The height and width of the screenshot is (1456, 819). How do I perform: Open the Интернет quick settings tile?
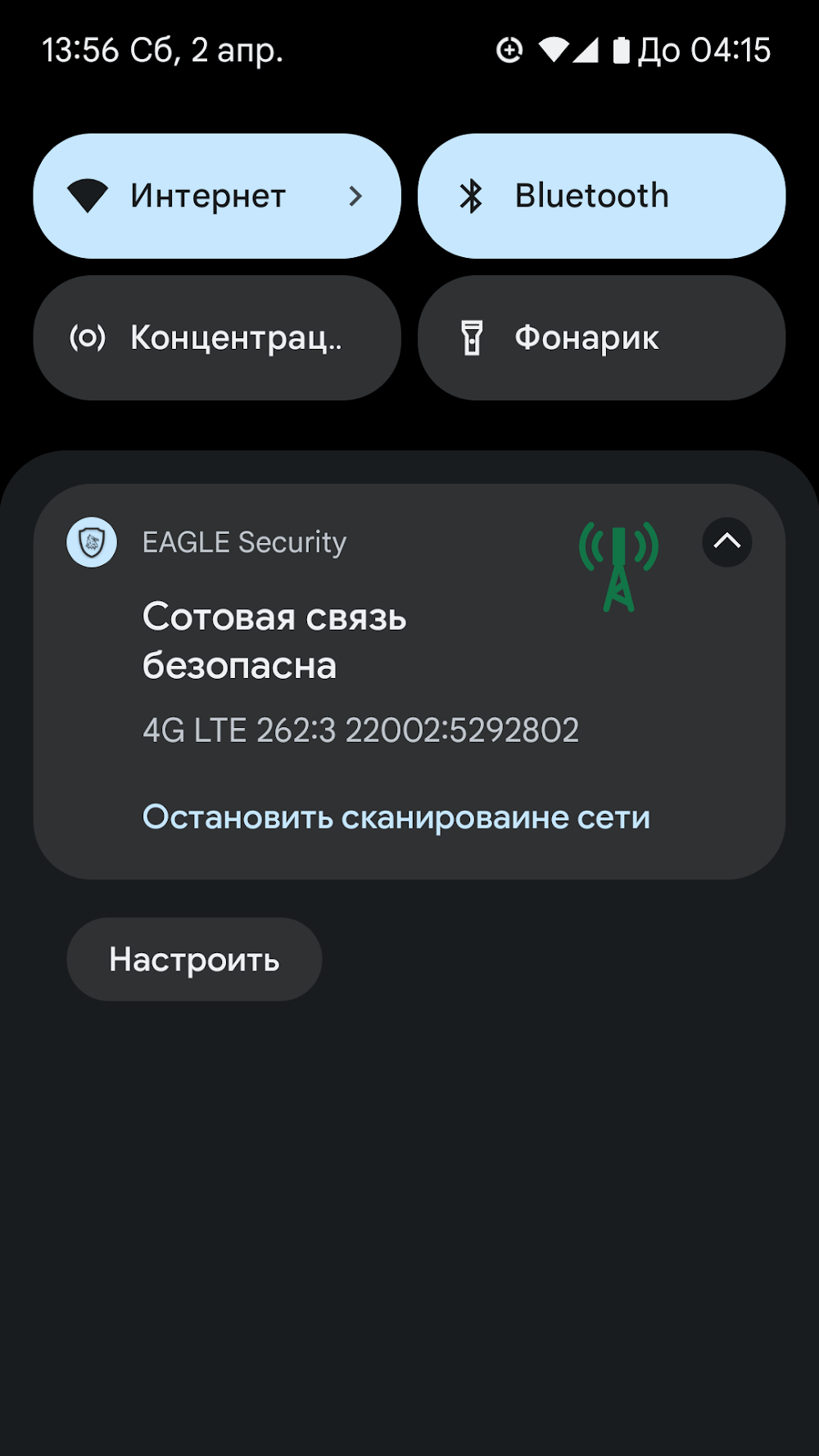click(x=216, y=197)
